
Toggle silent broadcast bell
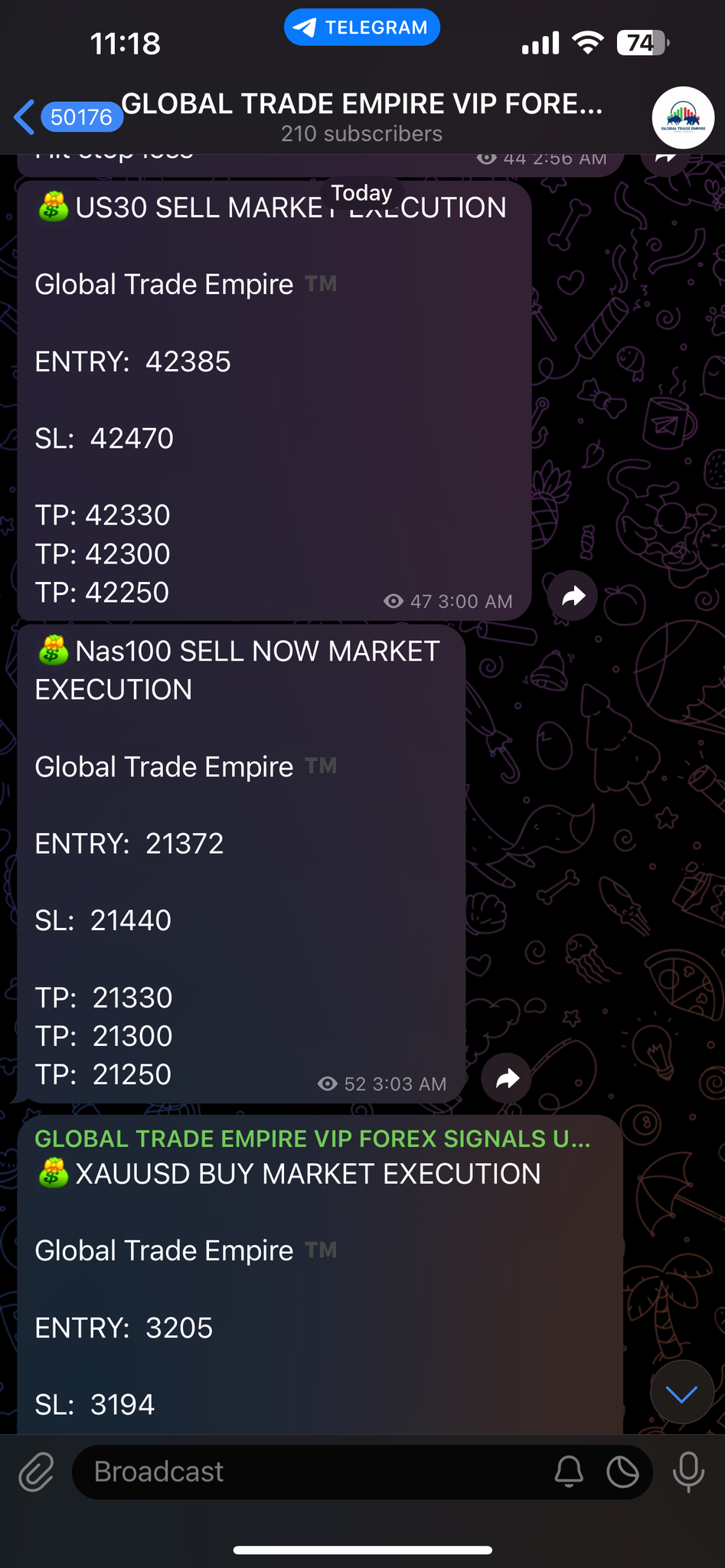point(569,1472)
